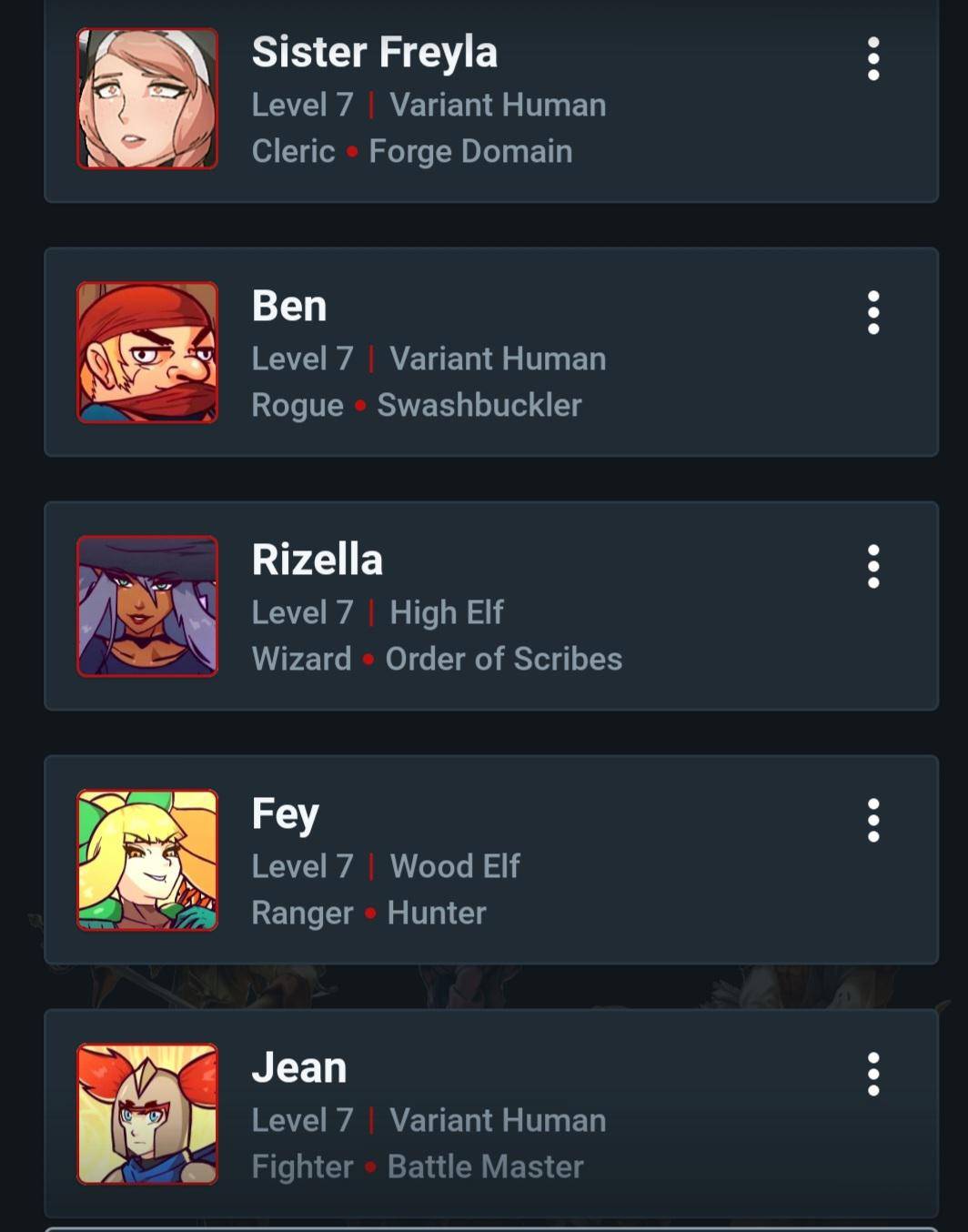Open the options menu for Sister Freyla
The width and height of the screenshot is (968, 1232).
pos(873,59)
